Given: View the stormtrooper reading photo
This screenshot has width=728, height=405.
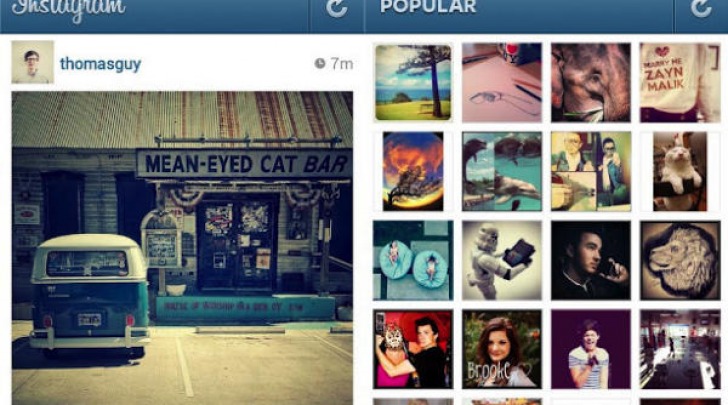Looking at the screenshot, I should tap(502, 260).
